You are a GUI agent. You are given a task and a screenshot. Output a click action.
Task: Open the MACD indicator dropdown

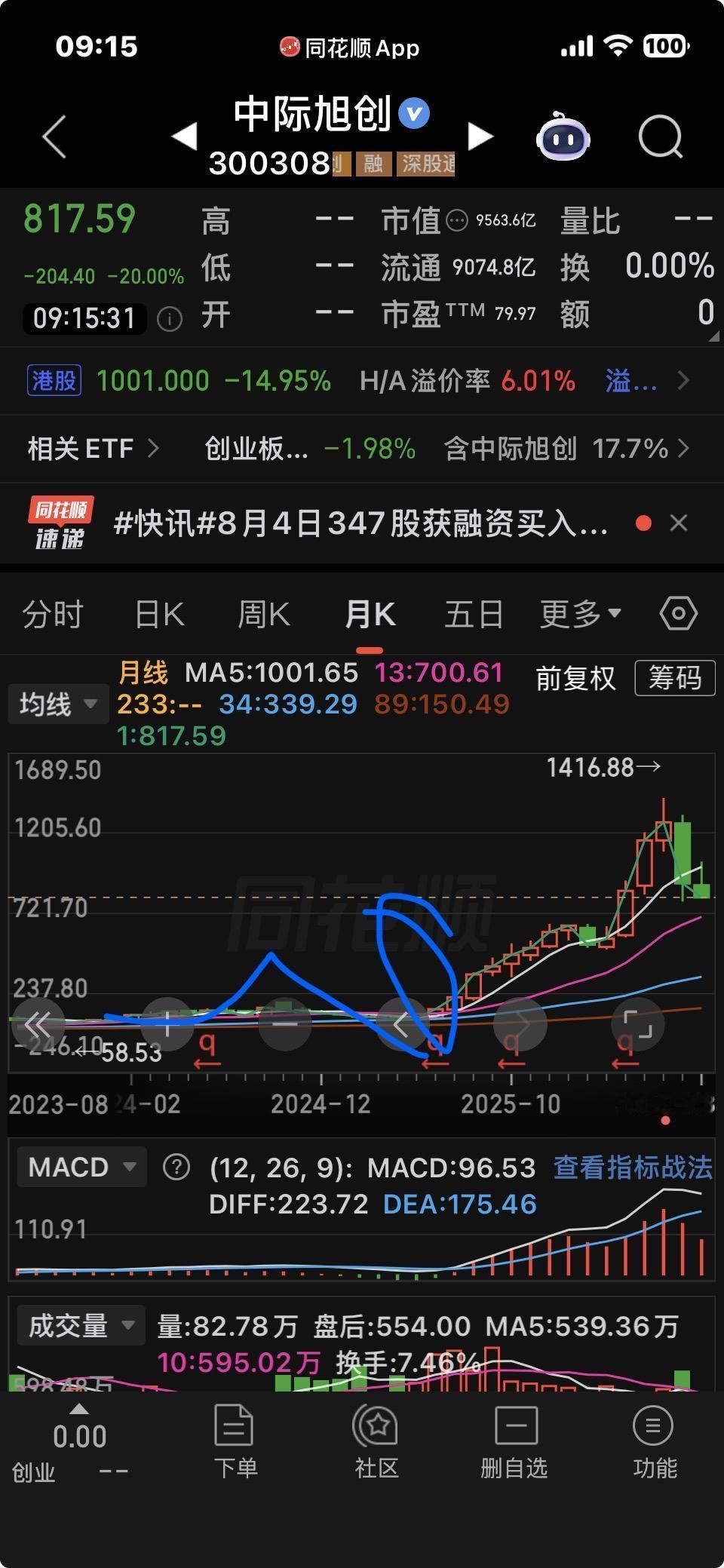81,1167
